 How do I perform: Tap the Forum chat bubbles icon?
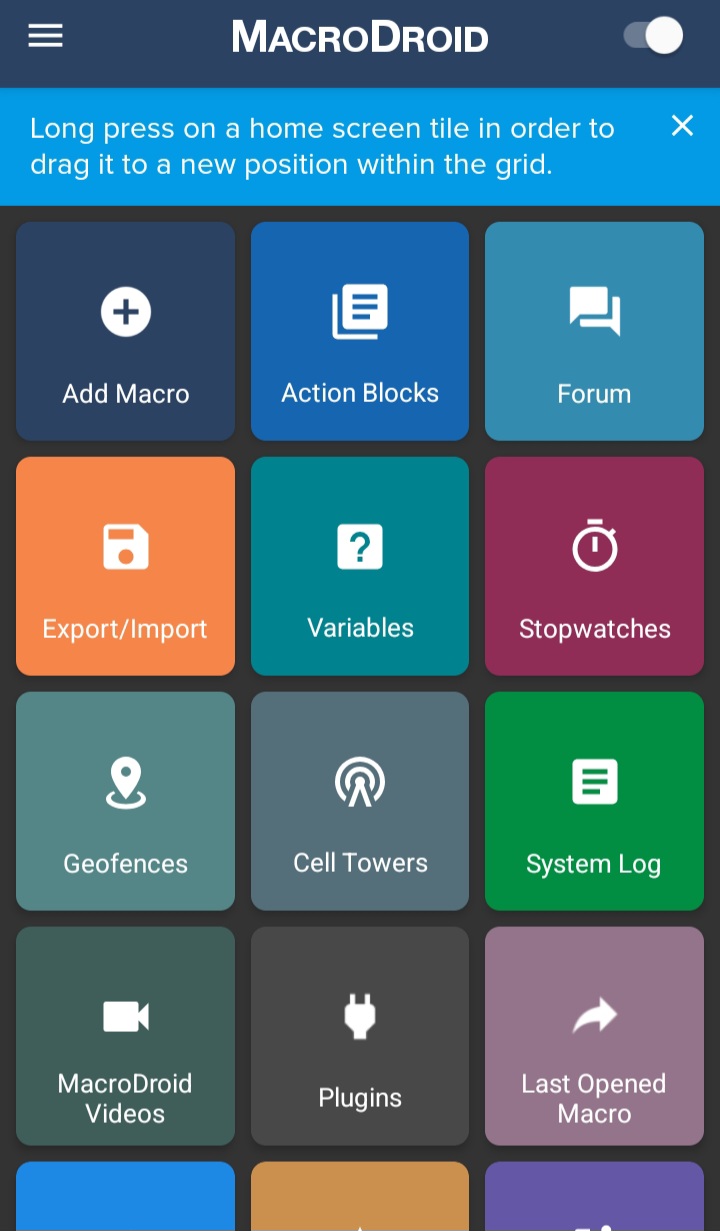tap(594, 310)
